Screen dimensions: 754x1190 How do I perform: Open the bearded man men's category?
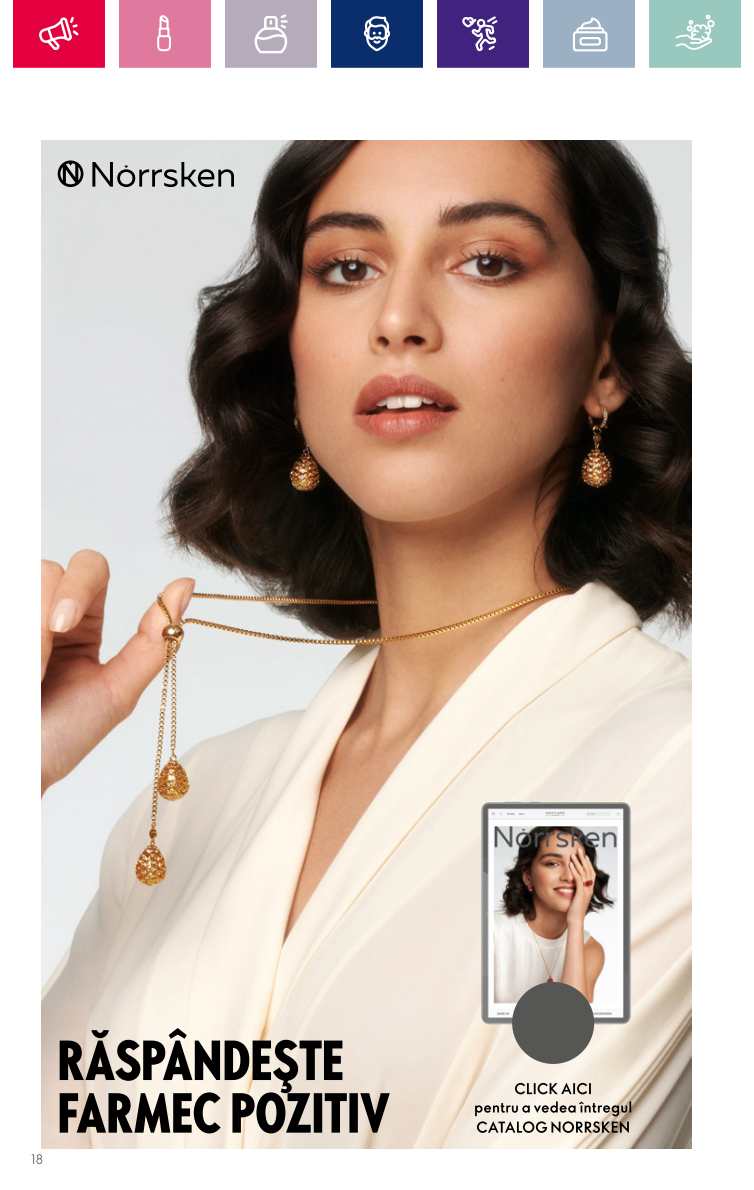click(376, 34)
